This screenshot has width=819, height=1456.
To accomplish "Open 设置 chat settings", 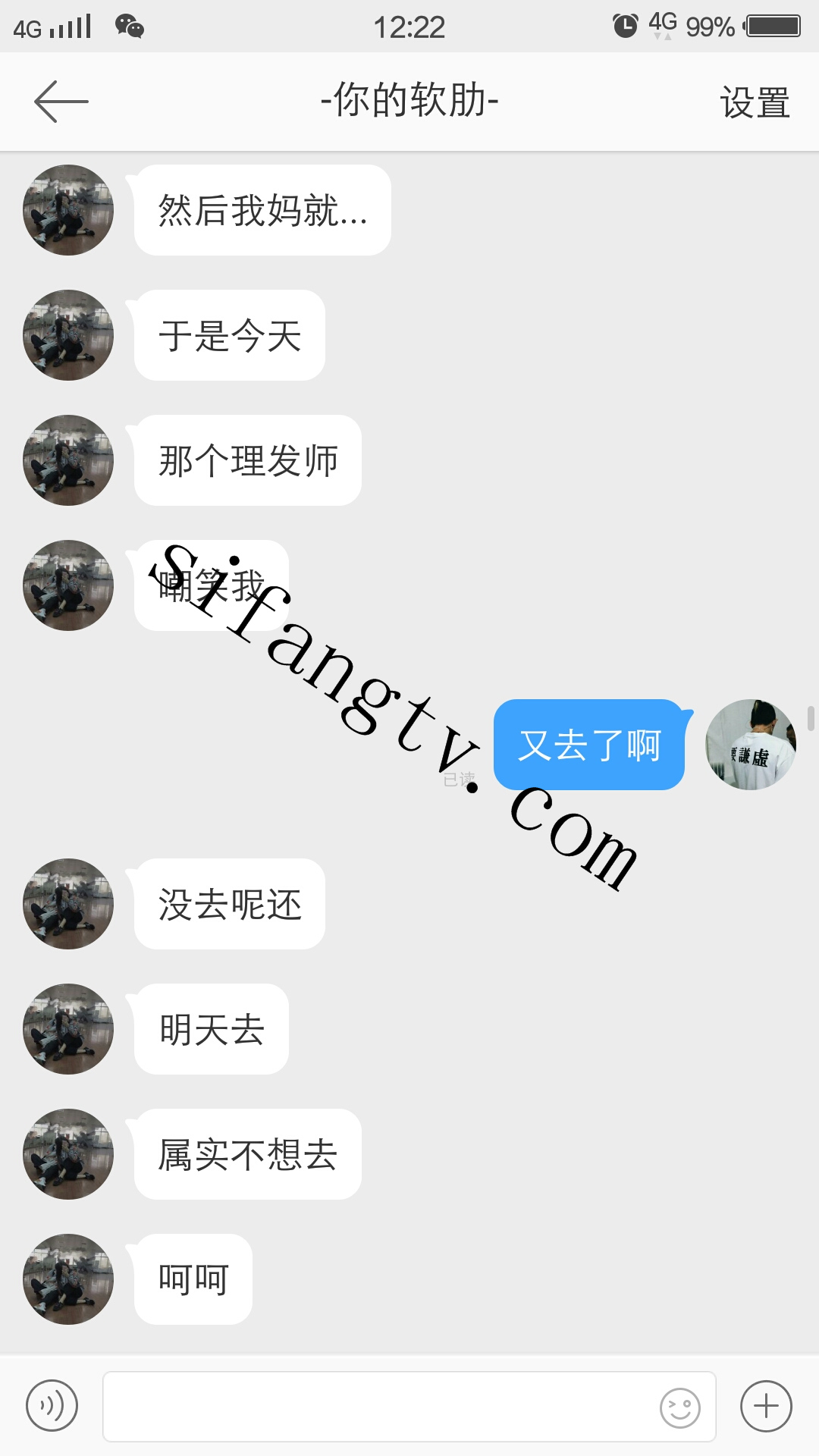I will (x=755, y=102).
